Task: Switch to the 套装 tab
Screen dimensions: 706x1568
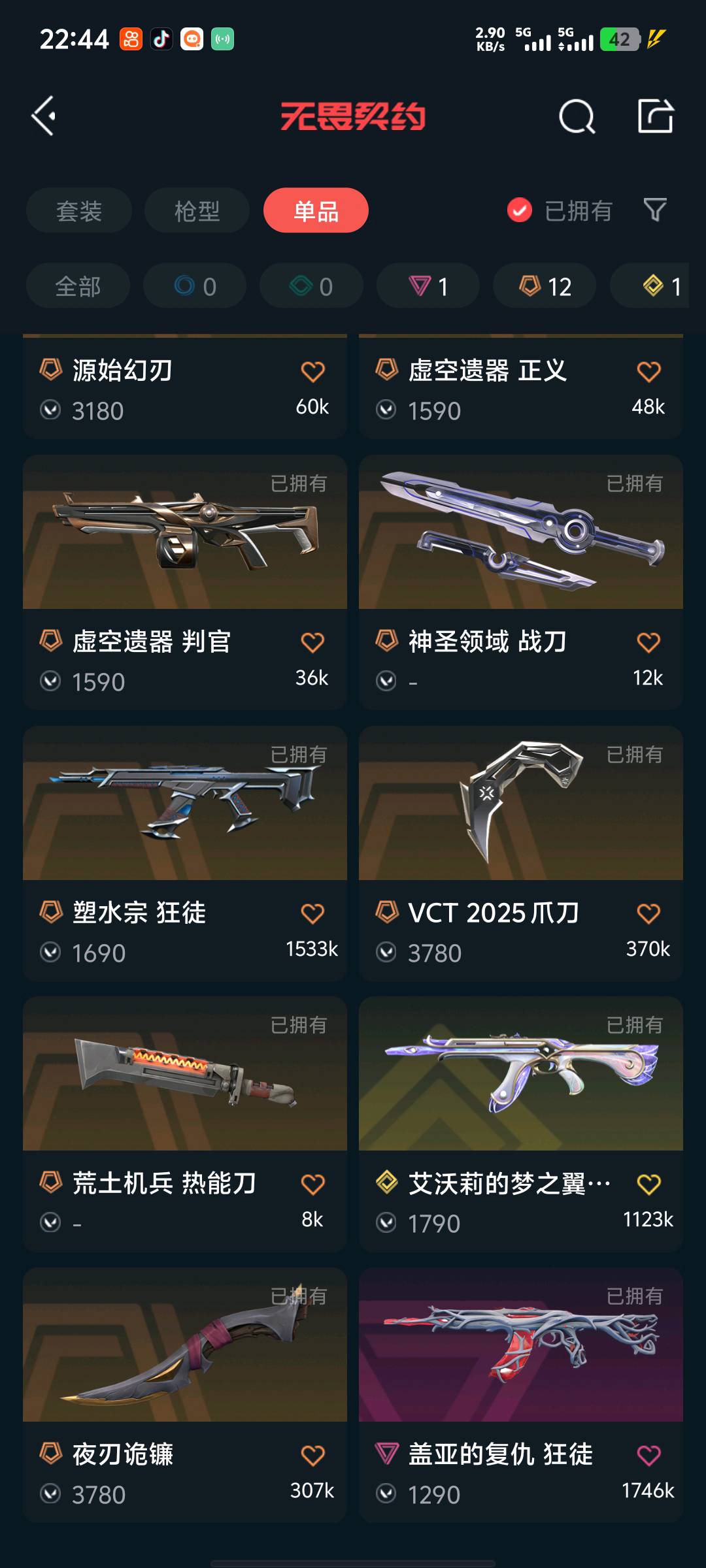Action: (79, 210)
